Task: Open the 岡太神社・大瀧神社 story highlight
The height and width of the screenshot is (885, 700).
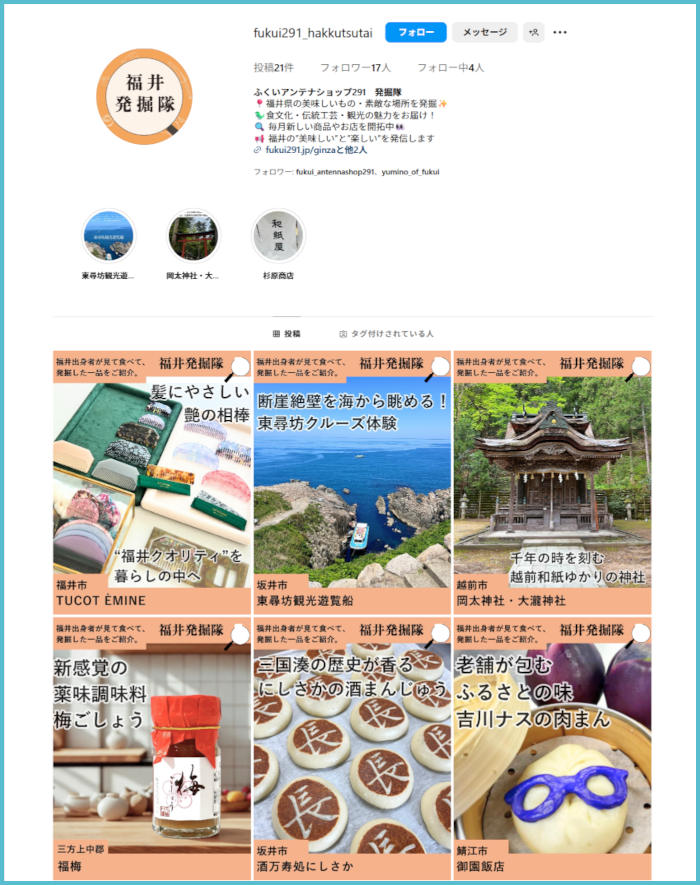Action: pos(193,236)
